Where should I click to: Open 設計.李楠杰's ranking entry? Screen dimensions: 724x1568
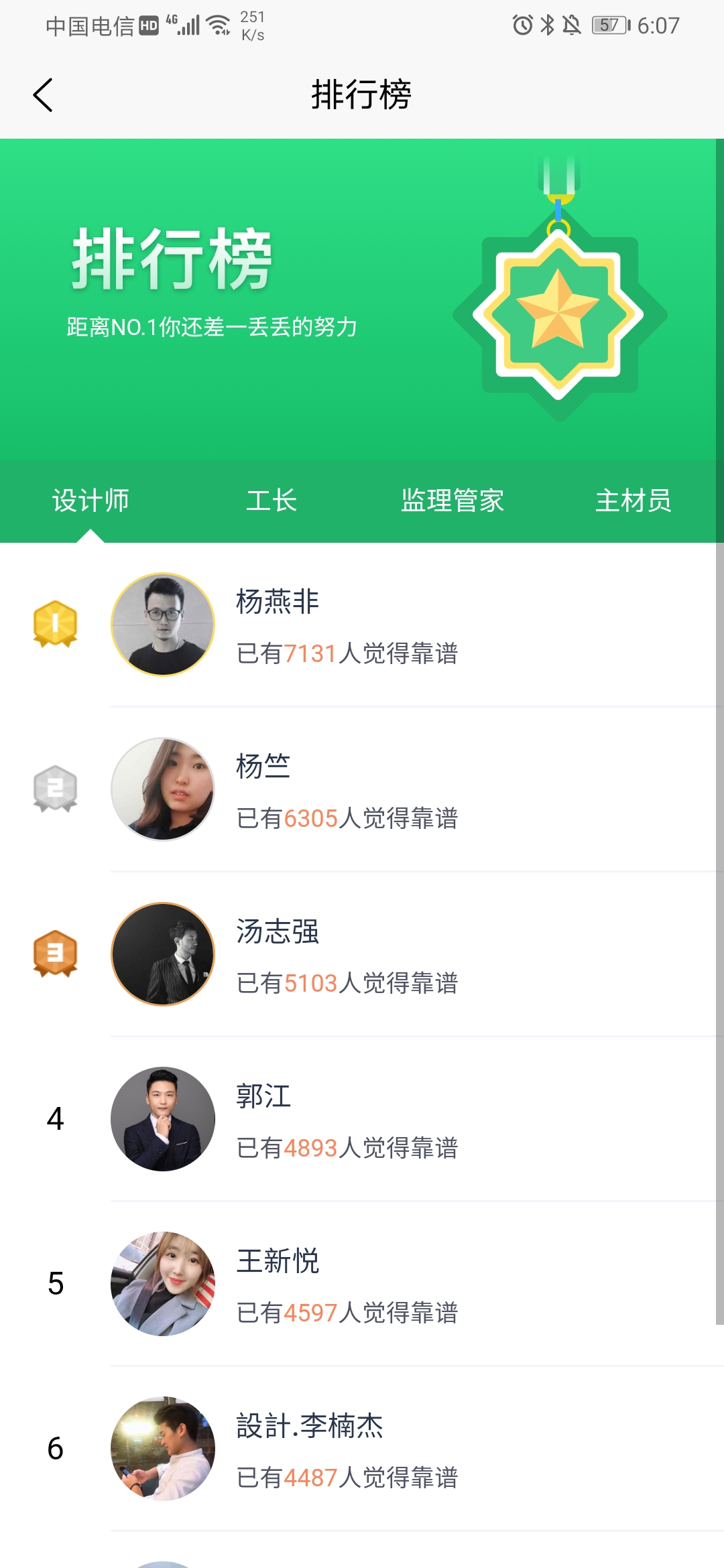pos(349,1447)
